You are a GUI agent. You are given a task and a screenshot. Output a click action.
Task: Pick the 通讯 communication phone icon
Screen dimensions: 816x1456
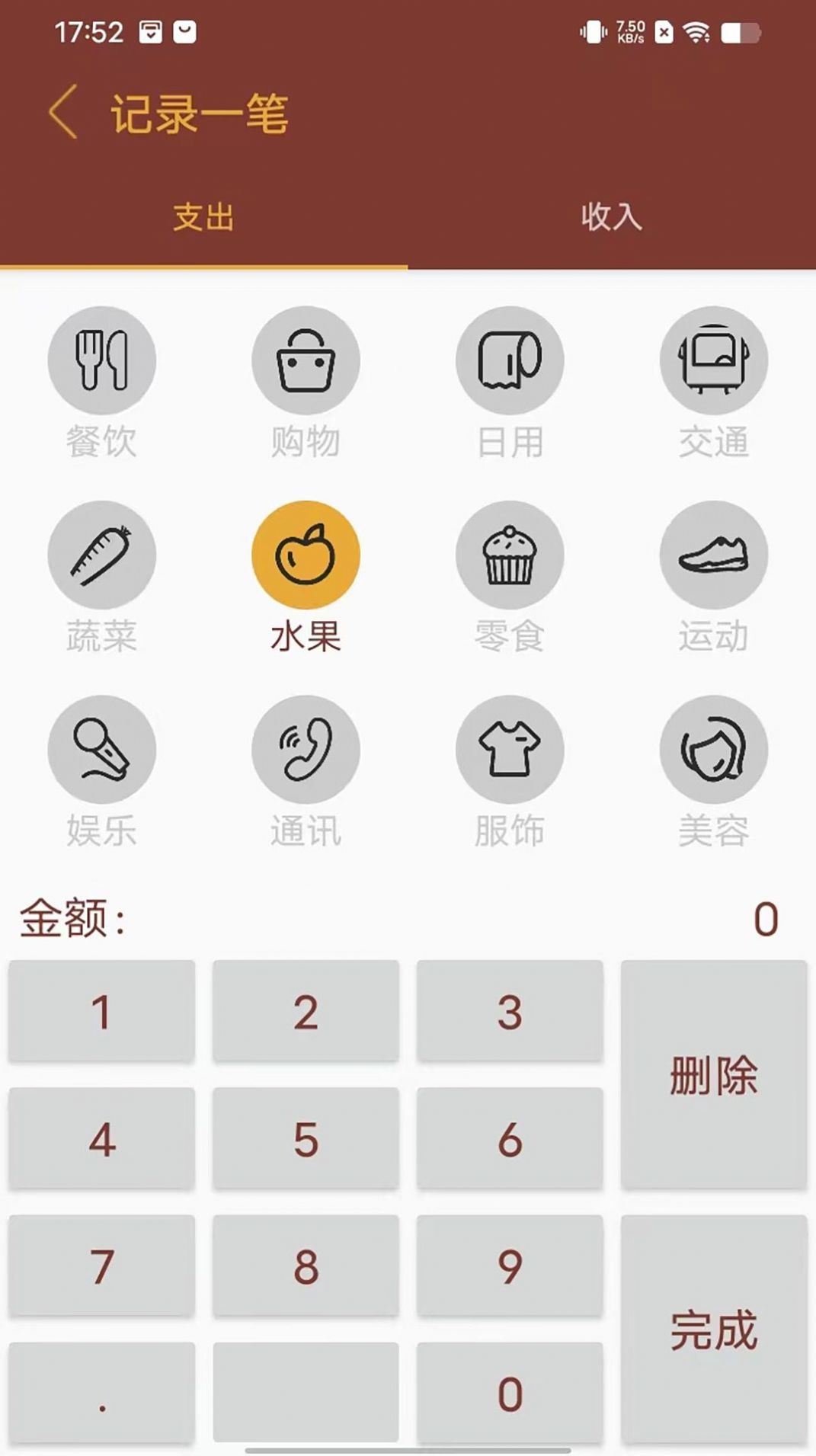click(x=306, y=749)
